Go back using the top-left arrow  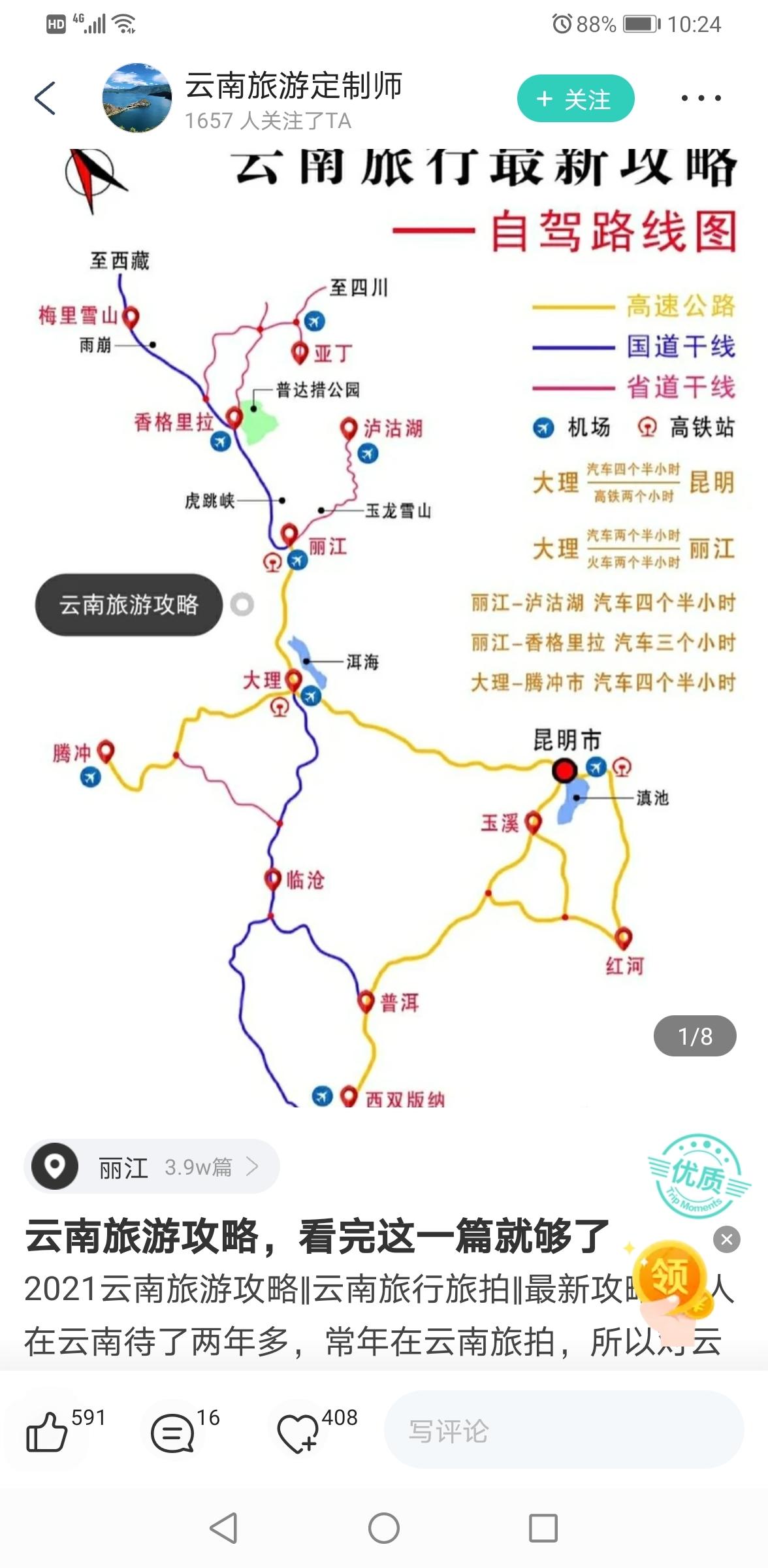point(44,99)
